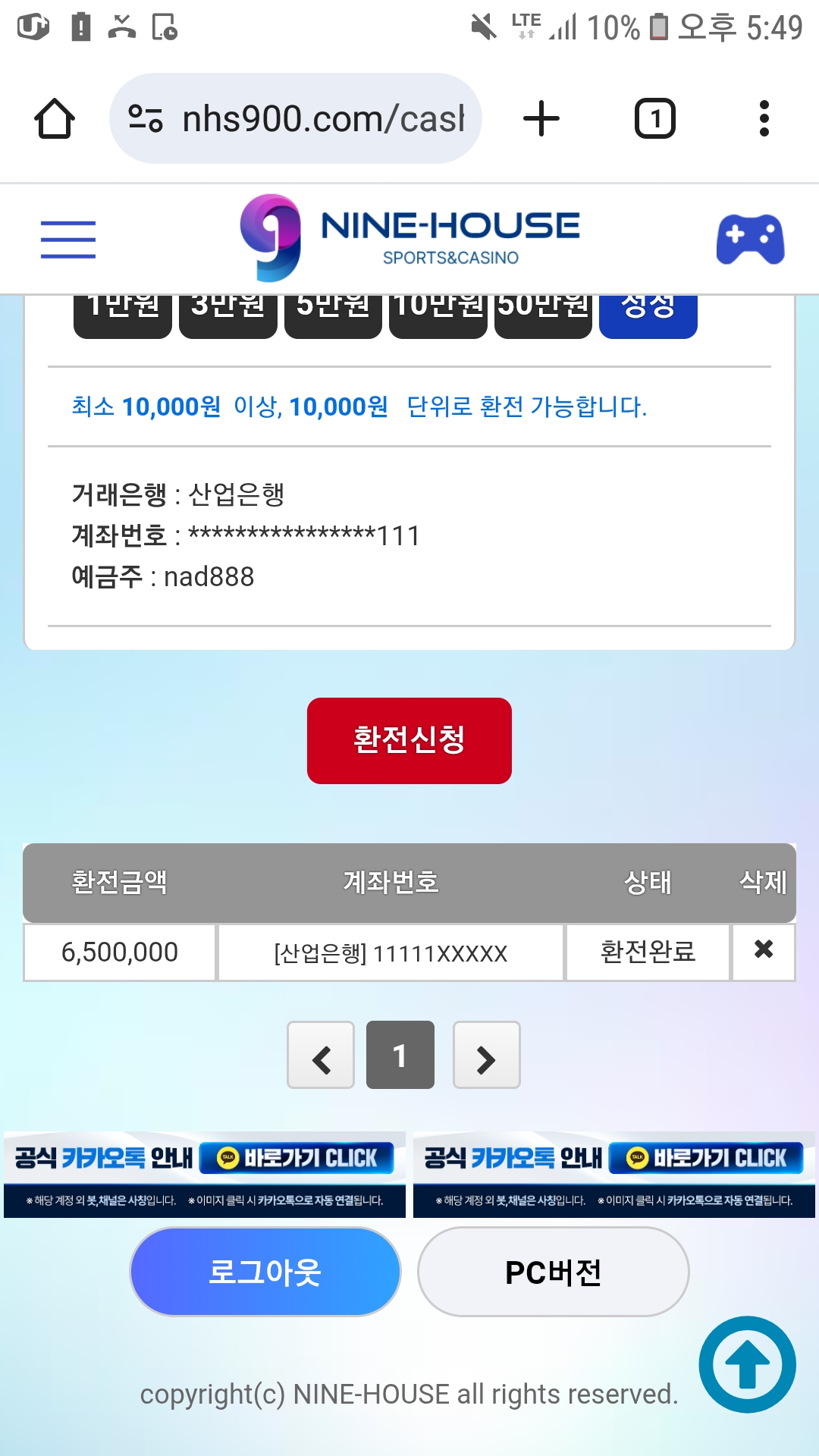Open the hamburger menu
The width and height of the screenshot is (819, 1456).
tap(68, 240)
